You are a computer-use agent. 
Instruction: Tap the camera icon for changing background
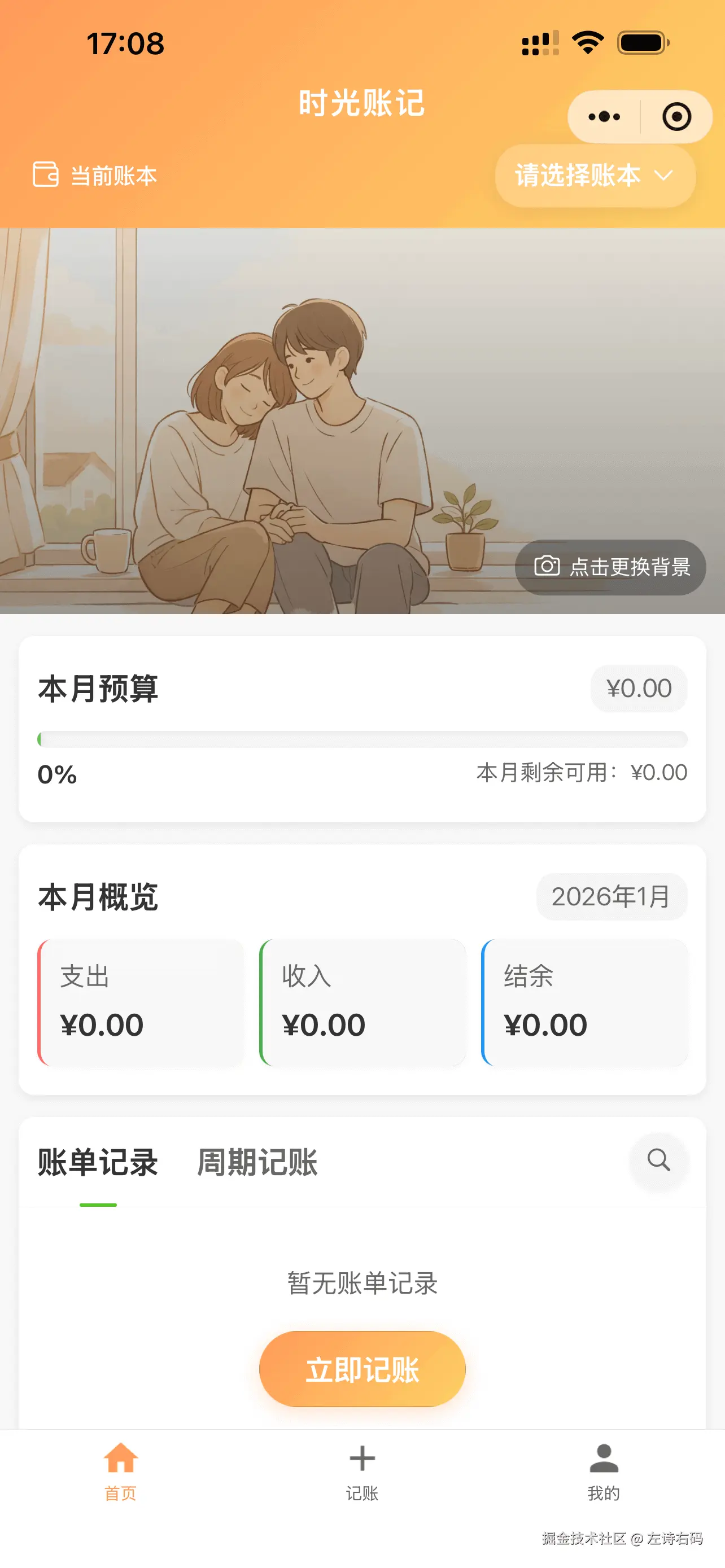(x=545, y=567)
